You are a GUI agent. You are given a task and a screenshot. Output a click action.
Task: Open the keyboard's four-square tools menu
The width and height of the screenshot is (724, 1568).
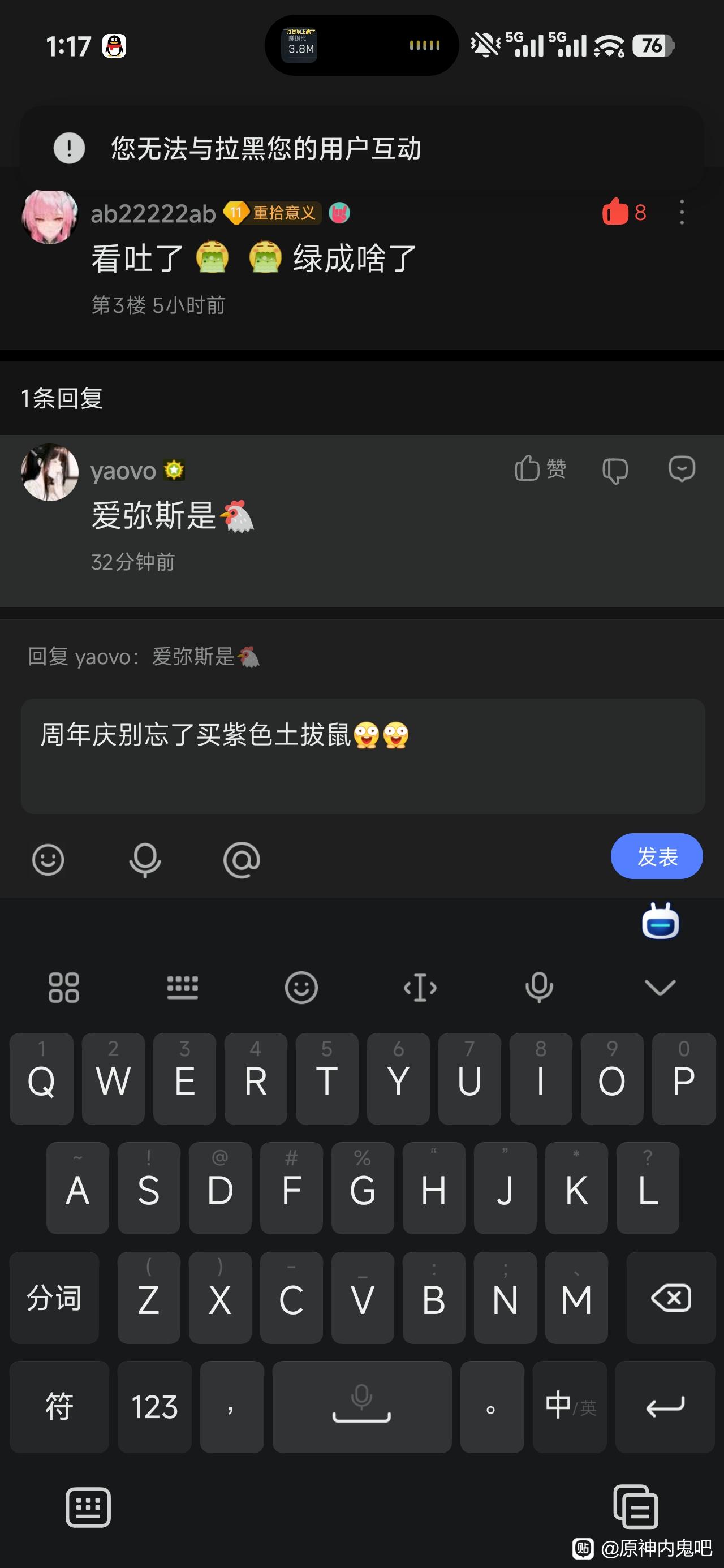(64, 987)
